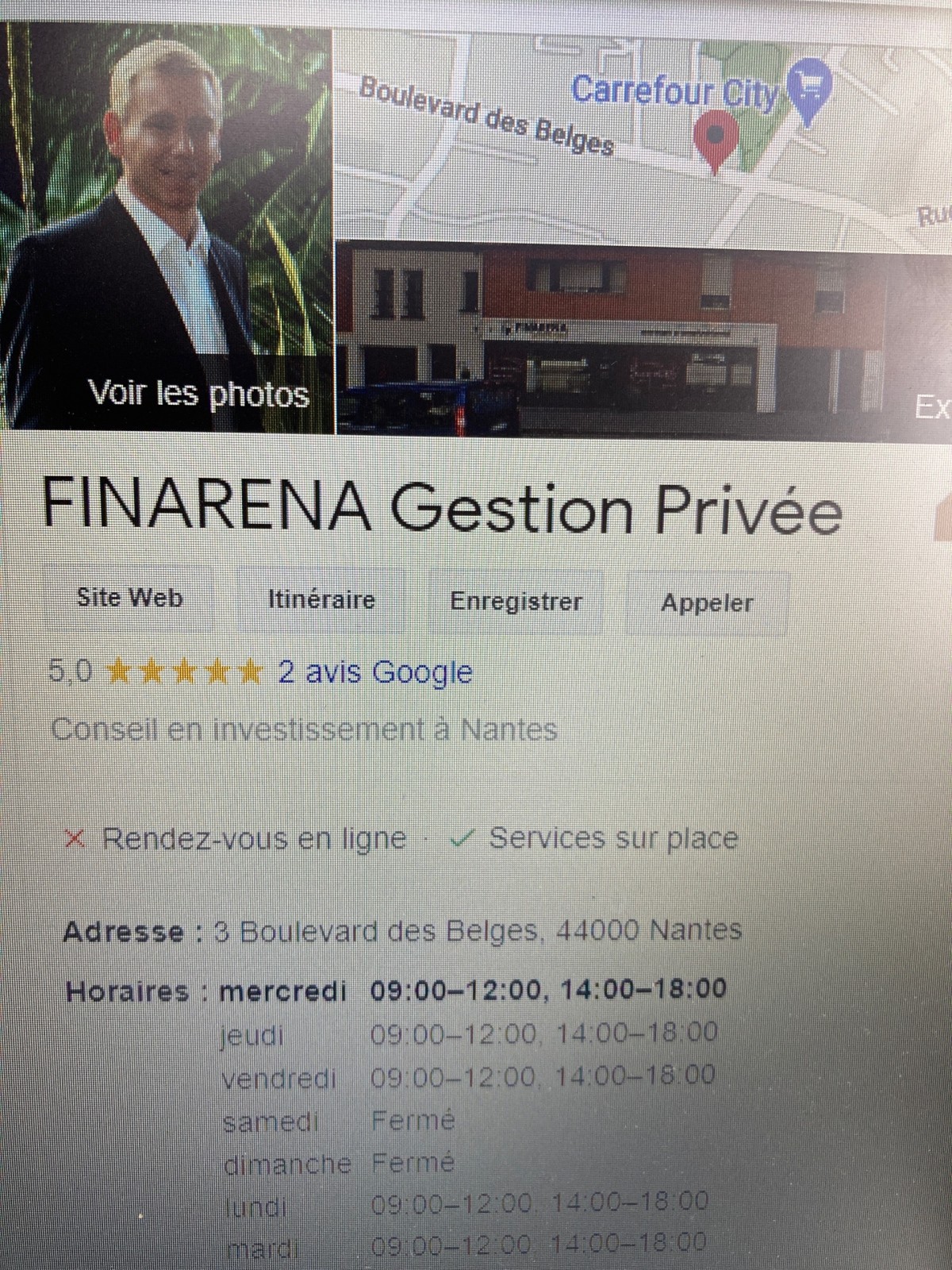Get directions with Itinéraire
The height and width of the screenshot is (1270, 952).
(321, 599)
